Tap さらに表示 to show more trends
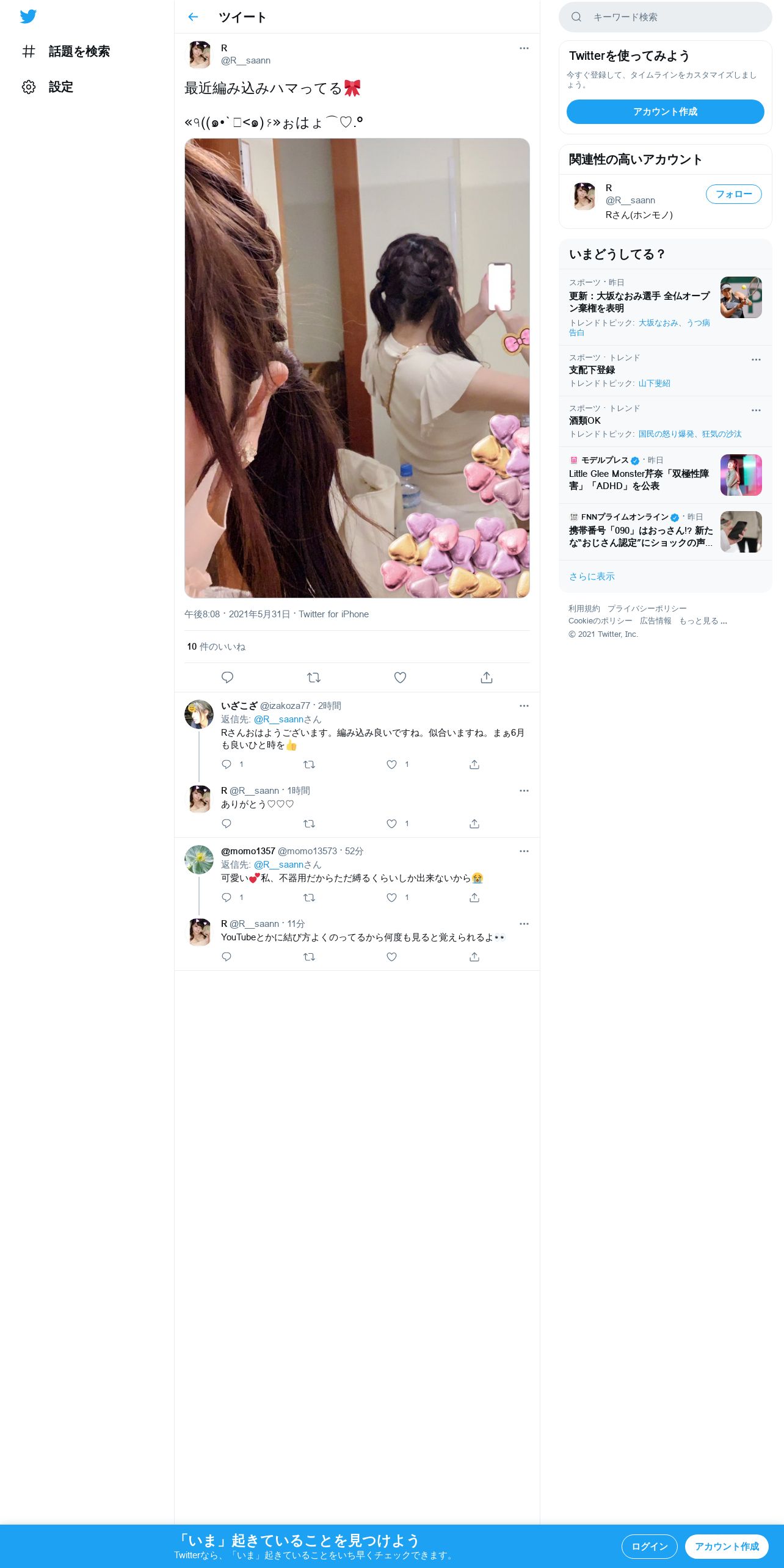Screen dimensions: 784x1568 [x=592, y=576]
